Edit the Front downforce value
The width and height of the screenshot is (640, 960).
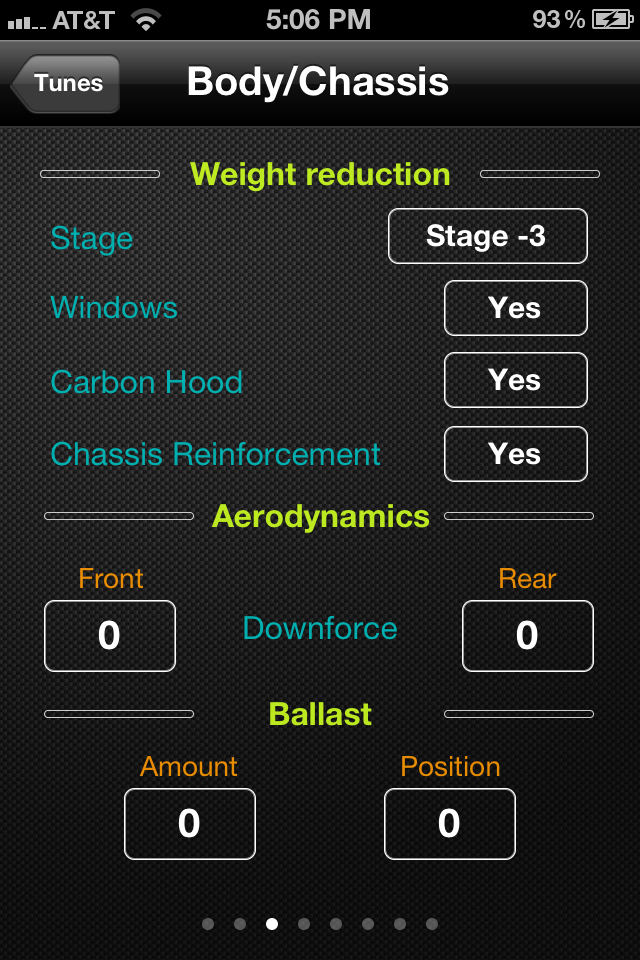110,636
